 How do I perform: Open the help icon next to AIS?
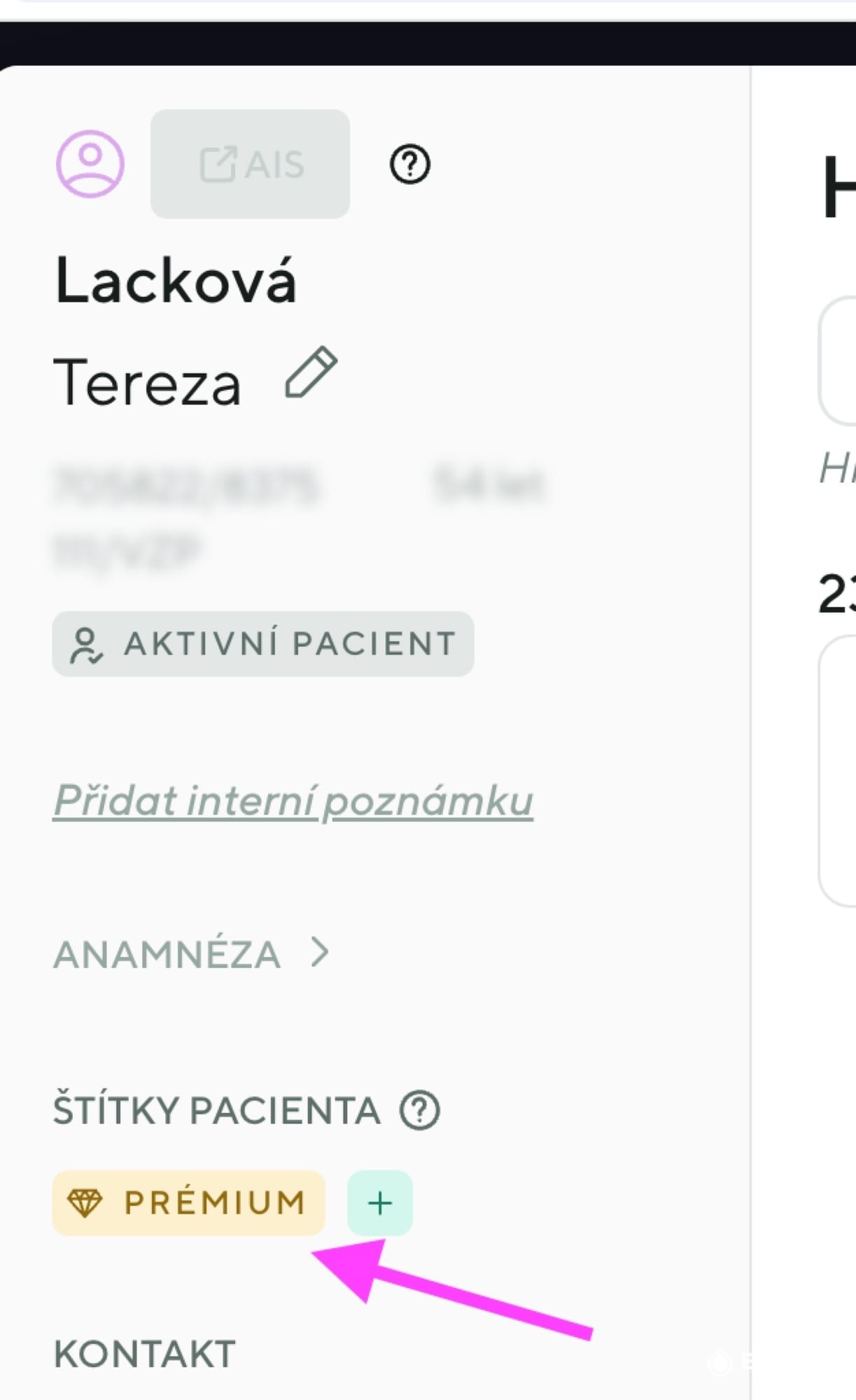(x=409, y=164)
